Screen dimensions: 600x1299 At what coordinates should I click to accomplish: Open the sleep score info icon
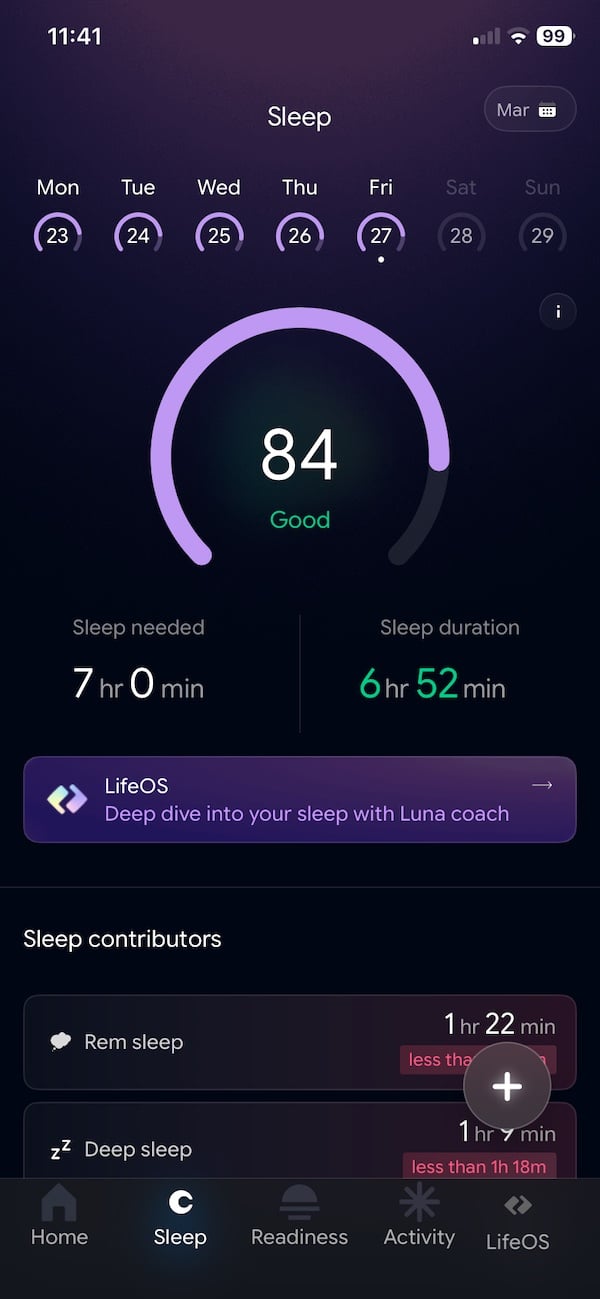[x=558, y=312]
